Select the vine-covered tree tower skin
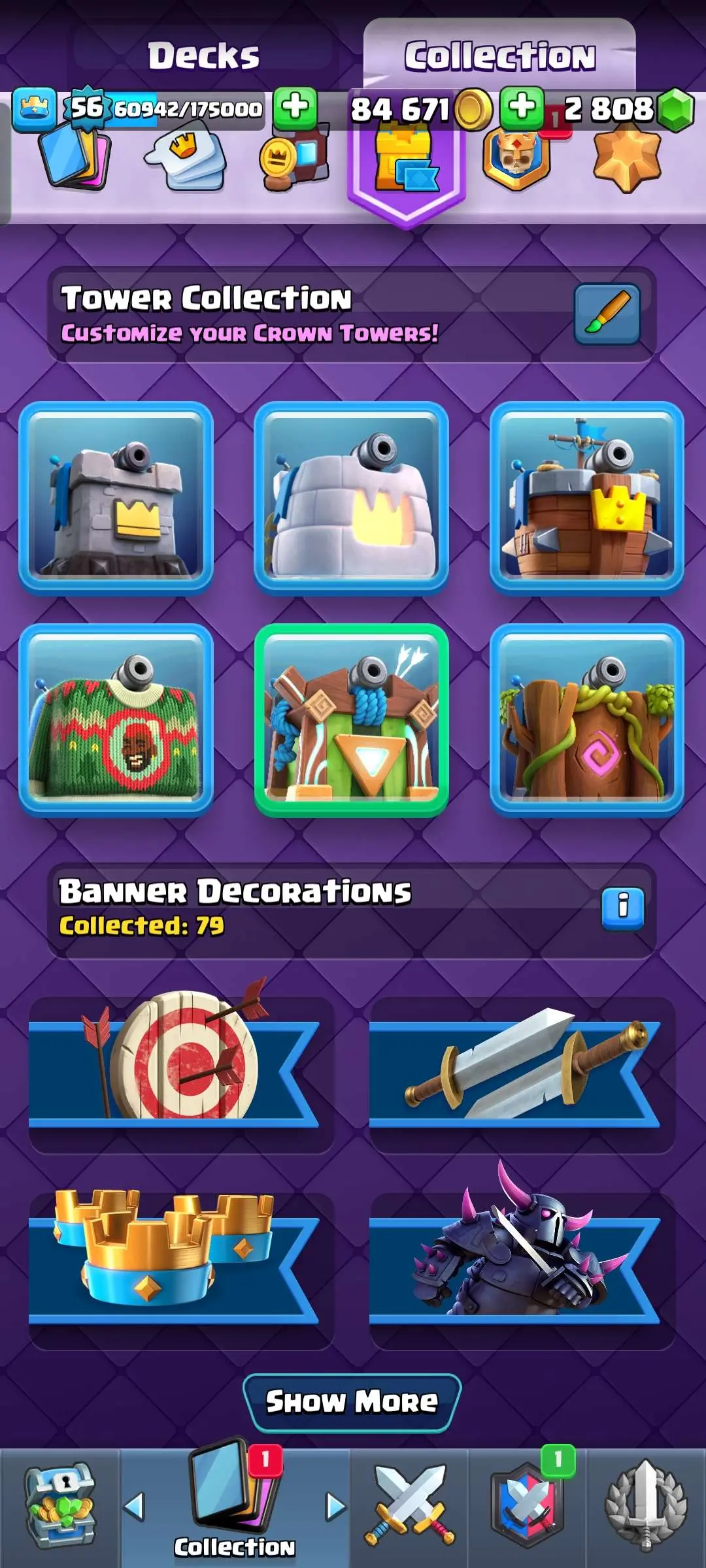Screen dimensions: 706x1568 pyautogui.click(x=586, y=719)
